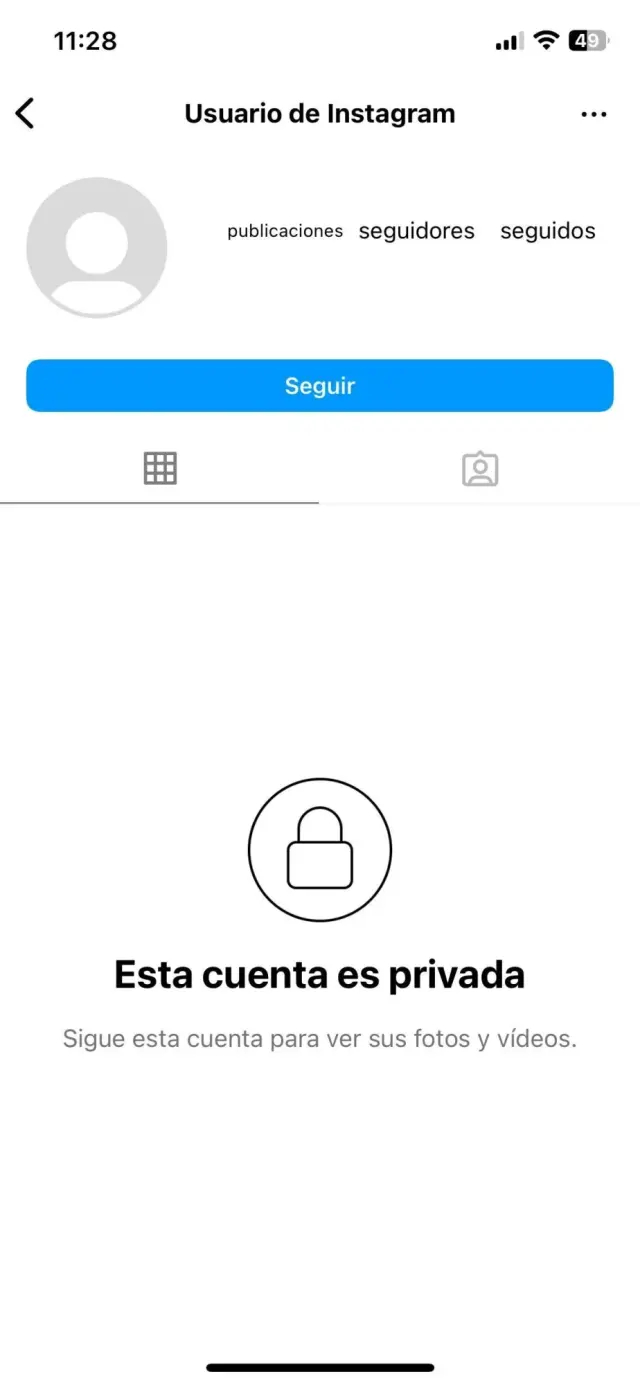Viewport: 640px width, 1385px height.
Task: Open the seguidos list
Action: coord(547,231)
